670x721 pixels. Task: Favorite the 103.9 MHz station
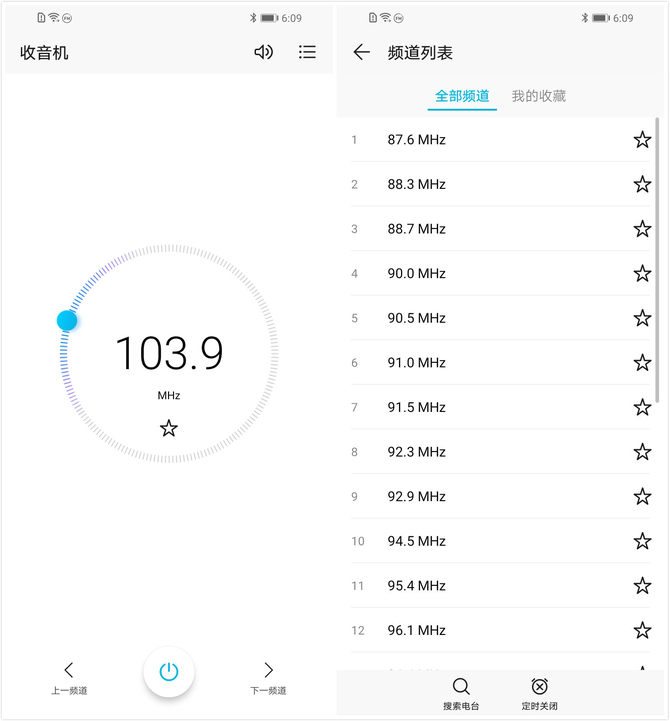[169, 428]
